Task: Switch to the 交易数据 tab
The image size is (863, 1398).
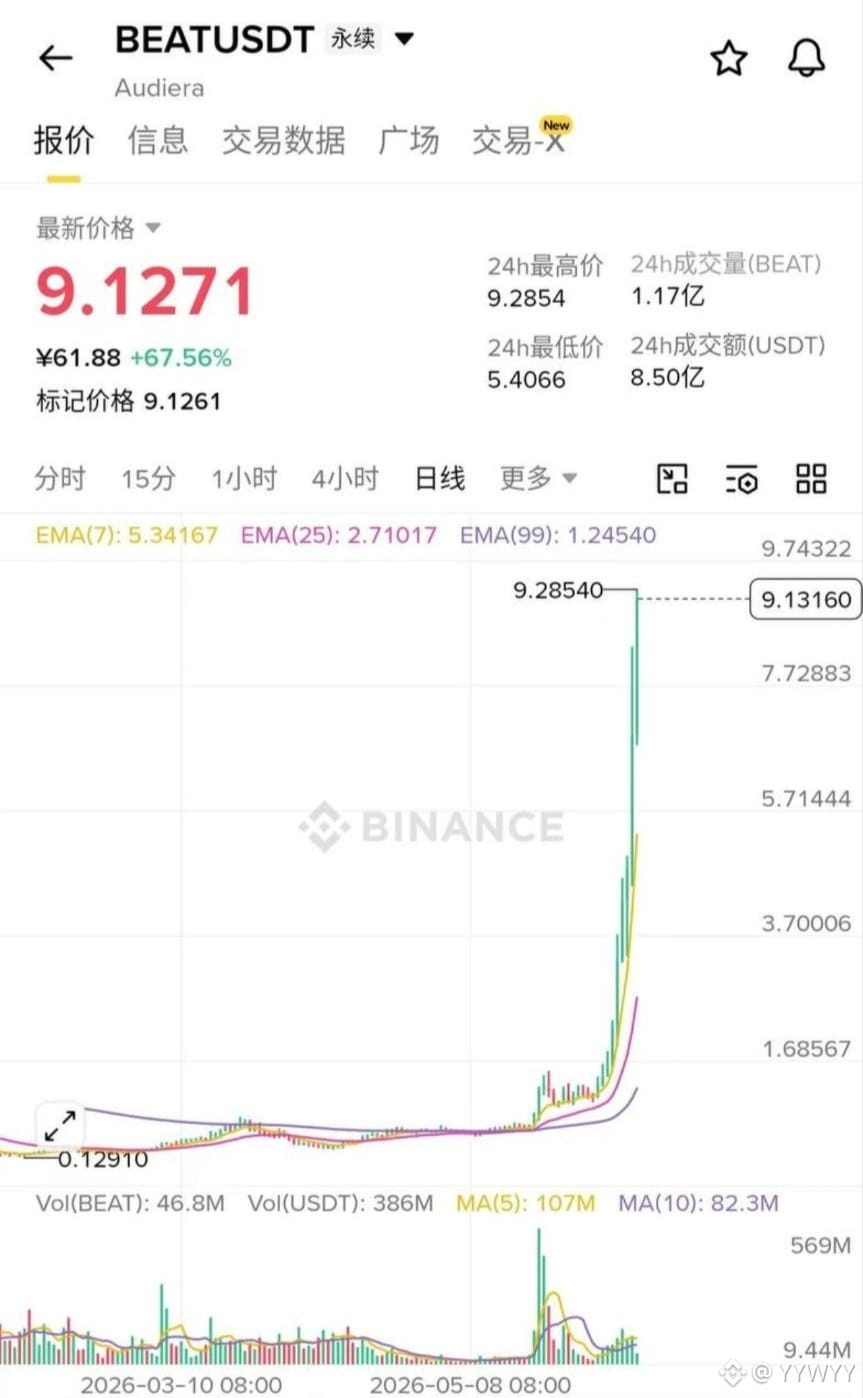Action: click(x=283, y=140)
